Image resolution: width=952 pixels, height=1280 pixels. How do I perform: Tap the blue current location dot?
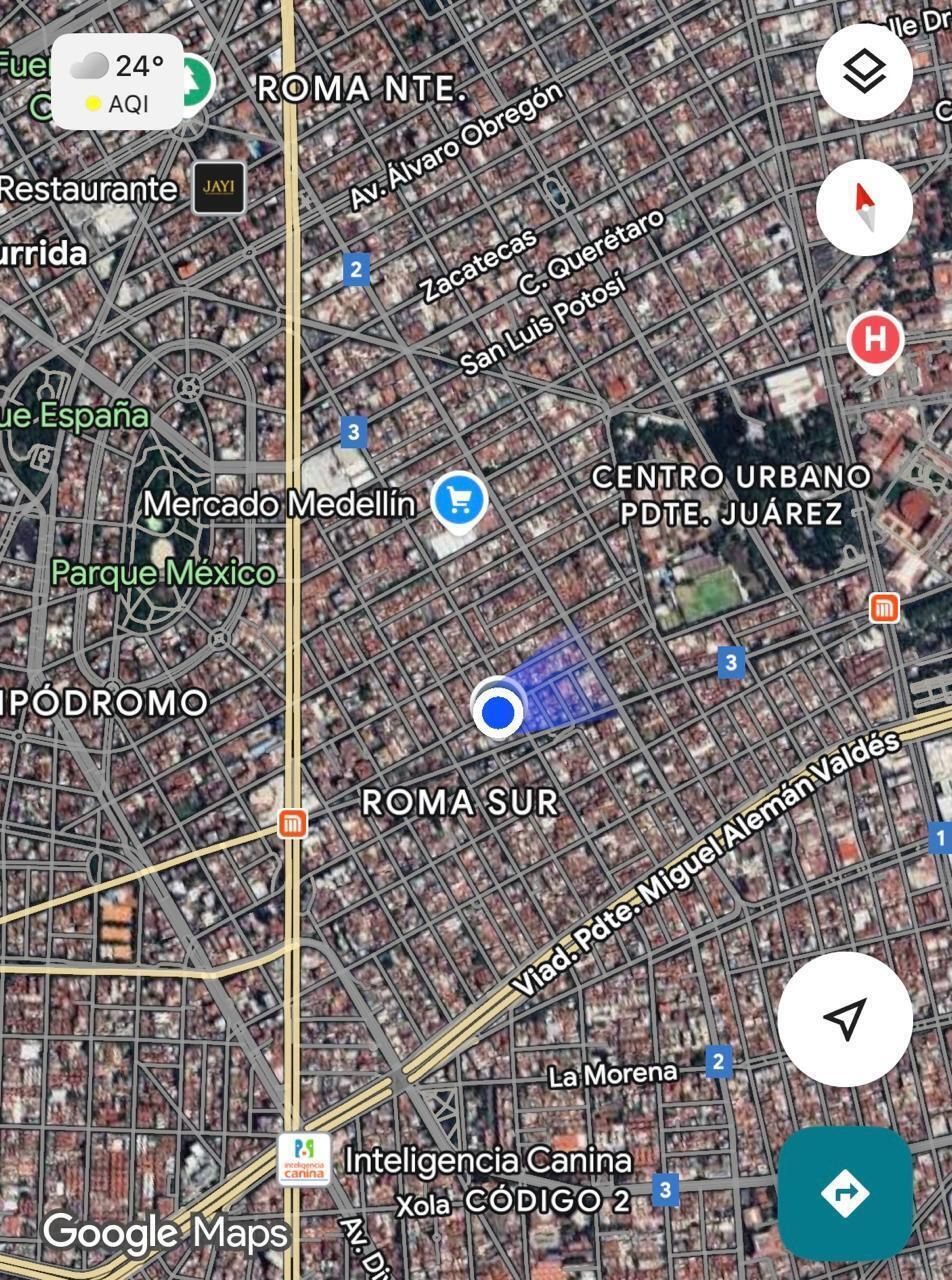tap(497, 712)
